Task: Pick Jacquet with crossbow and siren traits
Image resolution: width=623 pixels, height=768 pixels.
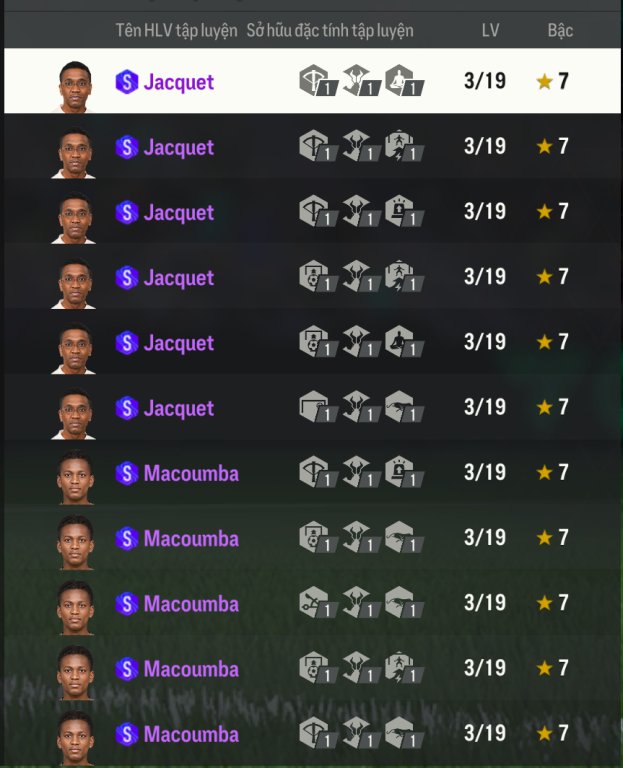Action: 312,211
